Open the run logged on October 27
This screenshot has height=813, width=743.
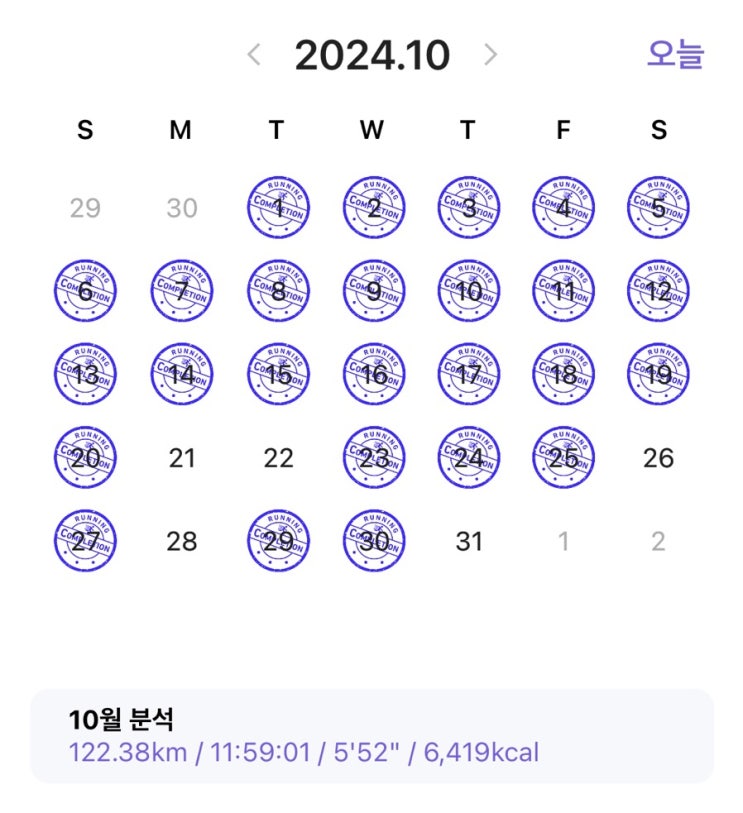tap(85, 541)
